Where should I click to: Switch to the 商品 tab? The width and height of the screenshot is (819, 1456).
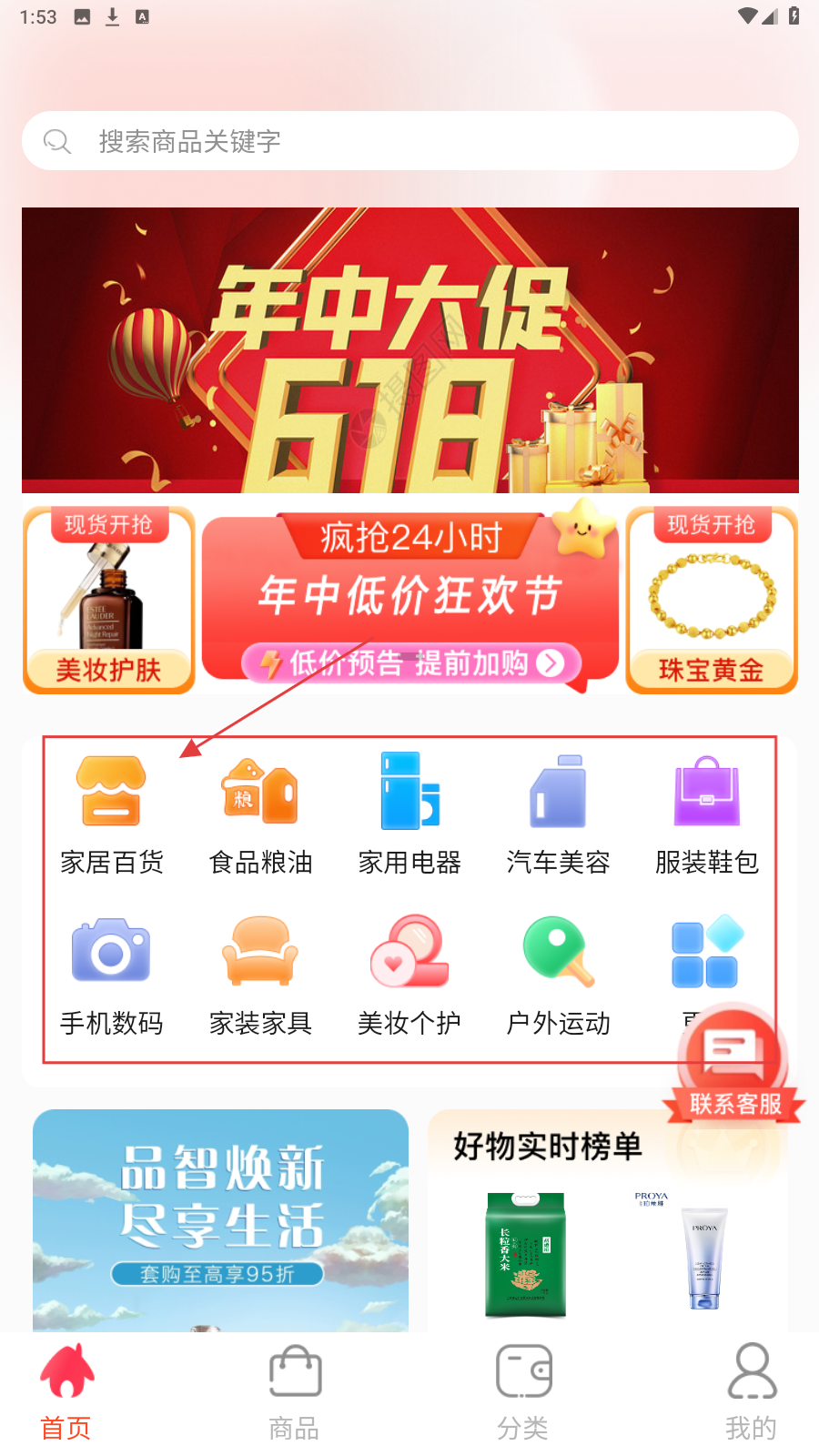(294, 1392)
